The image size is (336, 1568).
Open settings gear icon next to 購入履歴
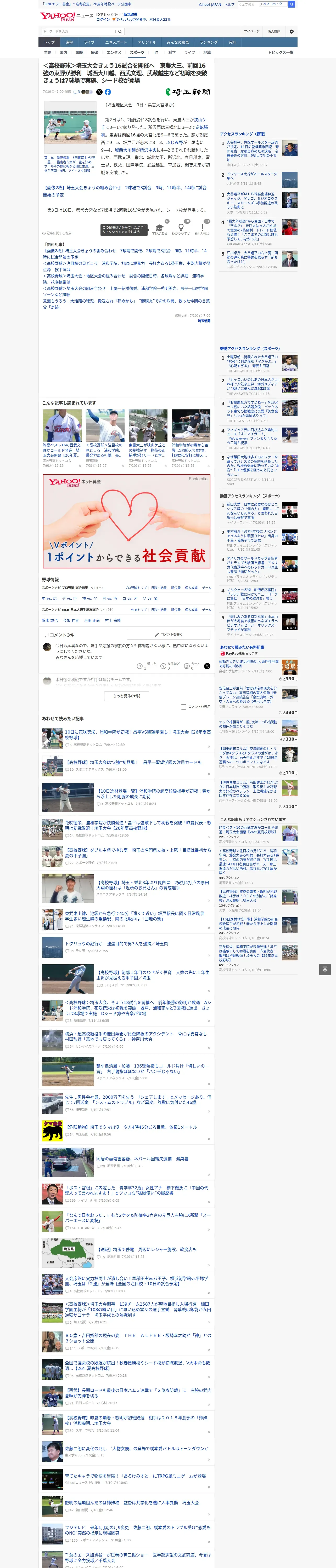[292, 32]
